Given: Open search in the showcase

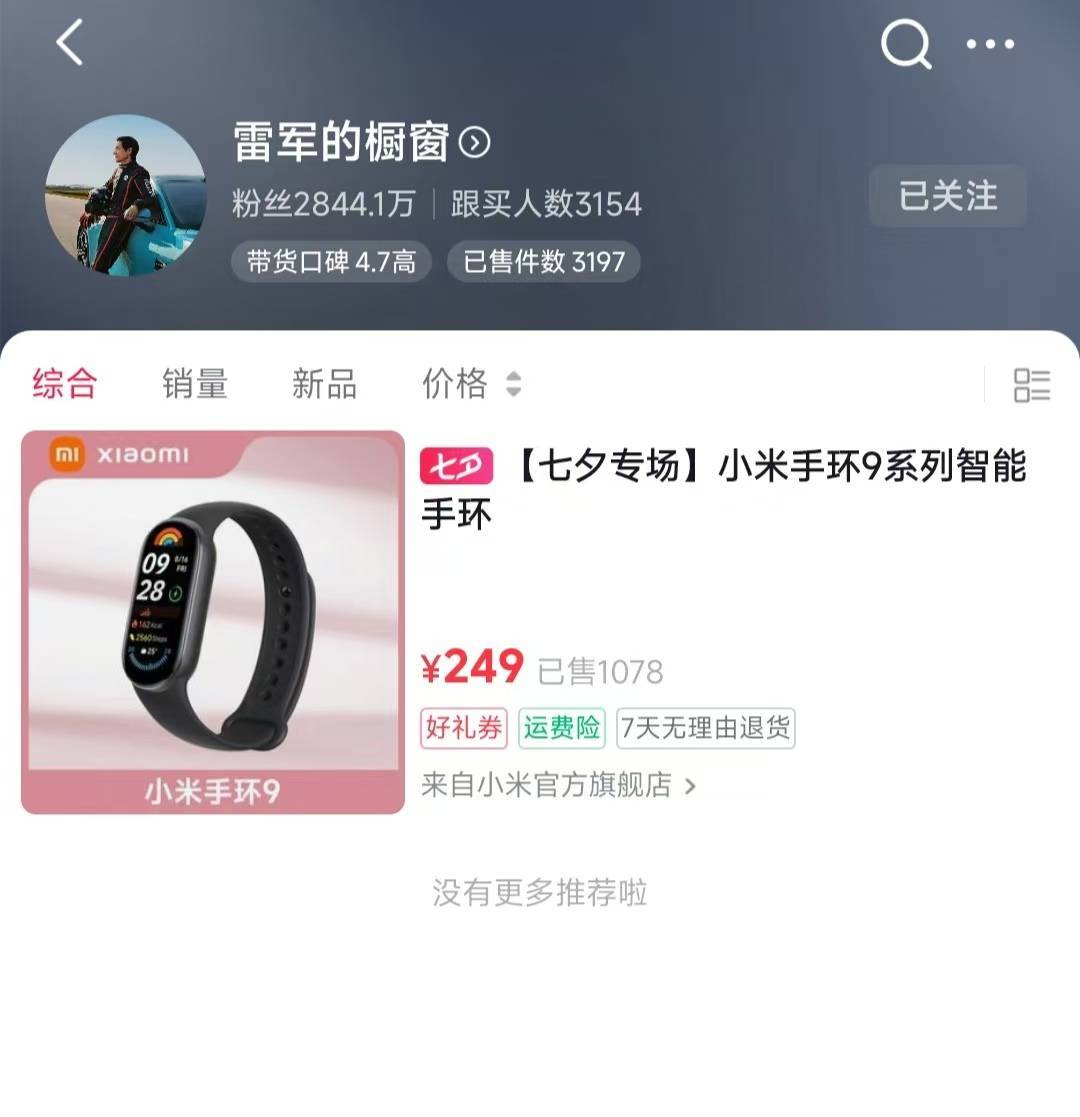Looking at the screenshot, I should pos(905,44).
